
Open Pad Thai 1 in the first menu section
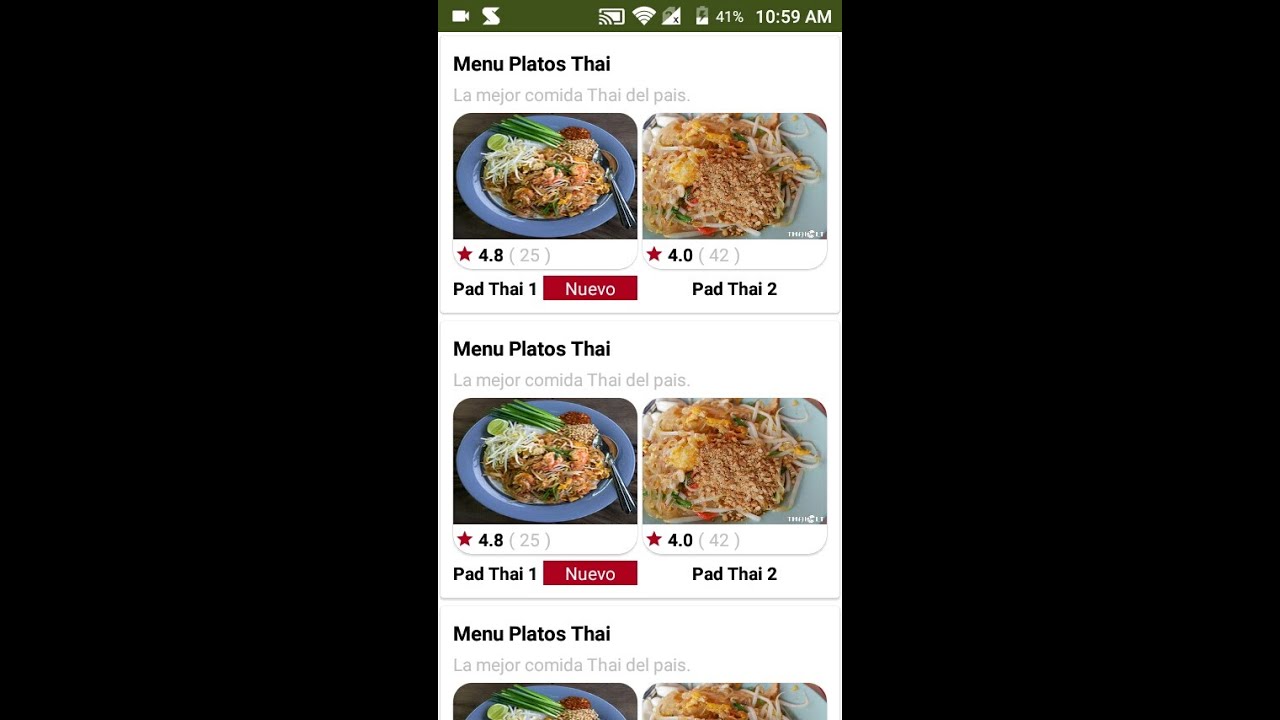coord(545,177)
